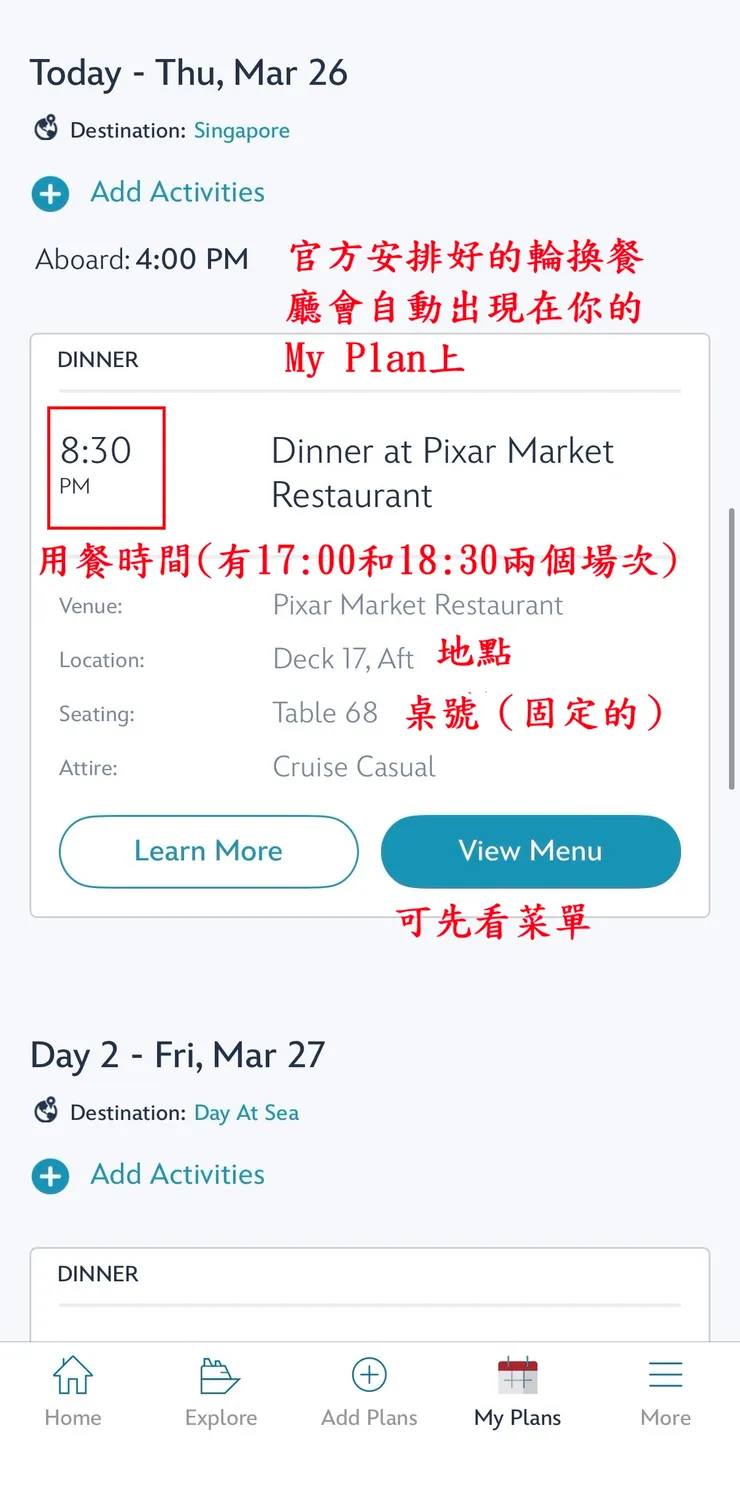Select the Dinner at Pixar Market Restaurant entry
This screenshot has width=740, height=1495.
tap(441, 472)
